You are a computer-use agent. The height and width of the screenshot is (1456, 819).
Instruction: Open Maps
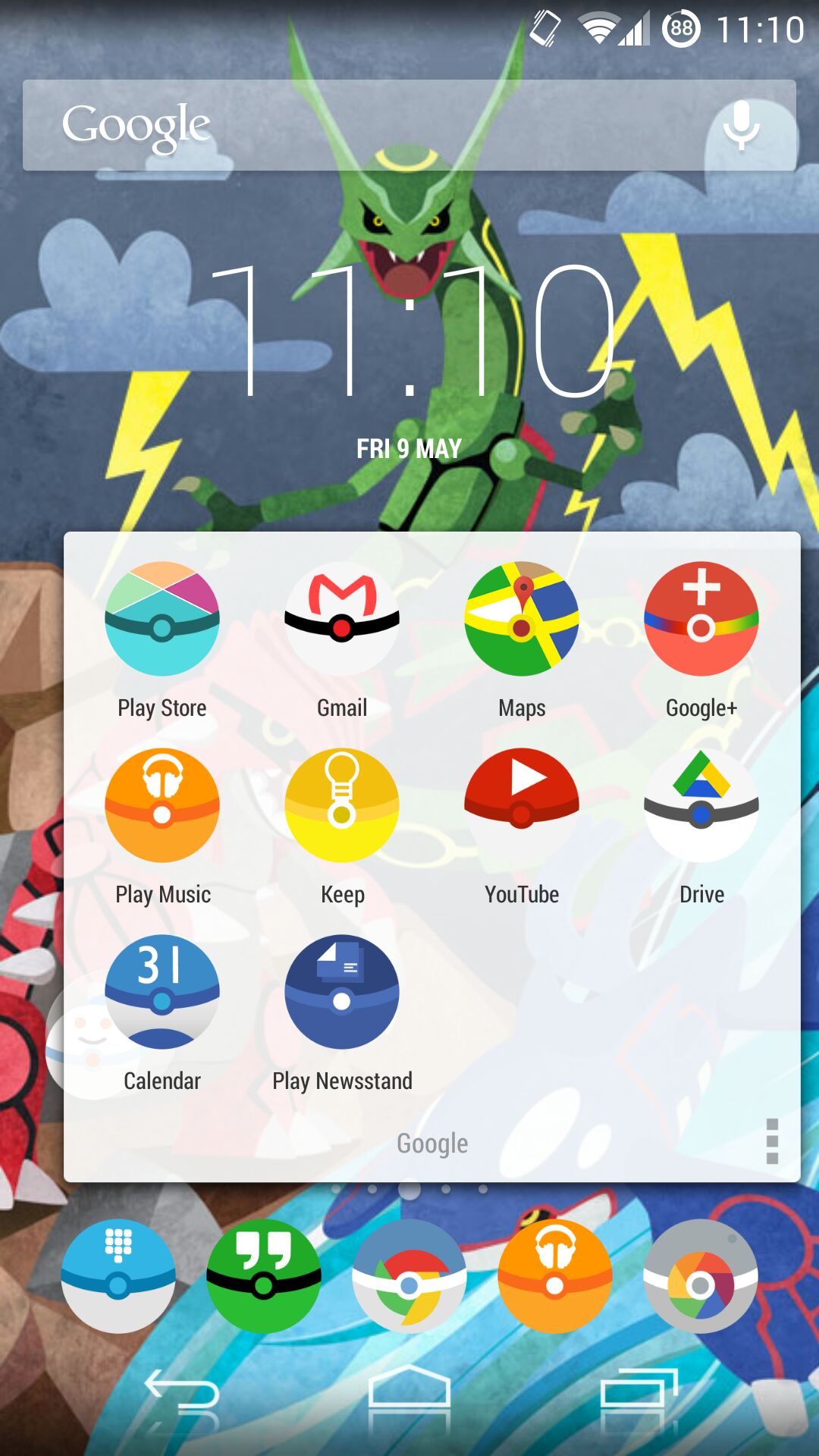(x=522, y=620)
